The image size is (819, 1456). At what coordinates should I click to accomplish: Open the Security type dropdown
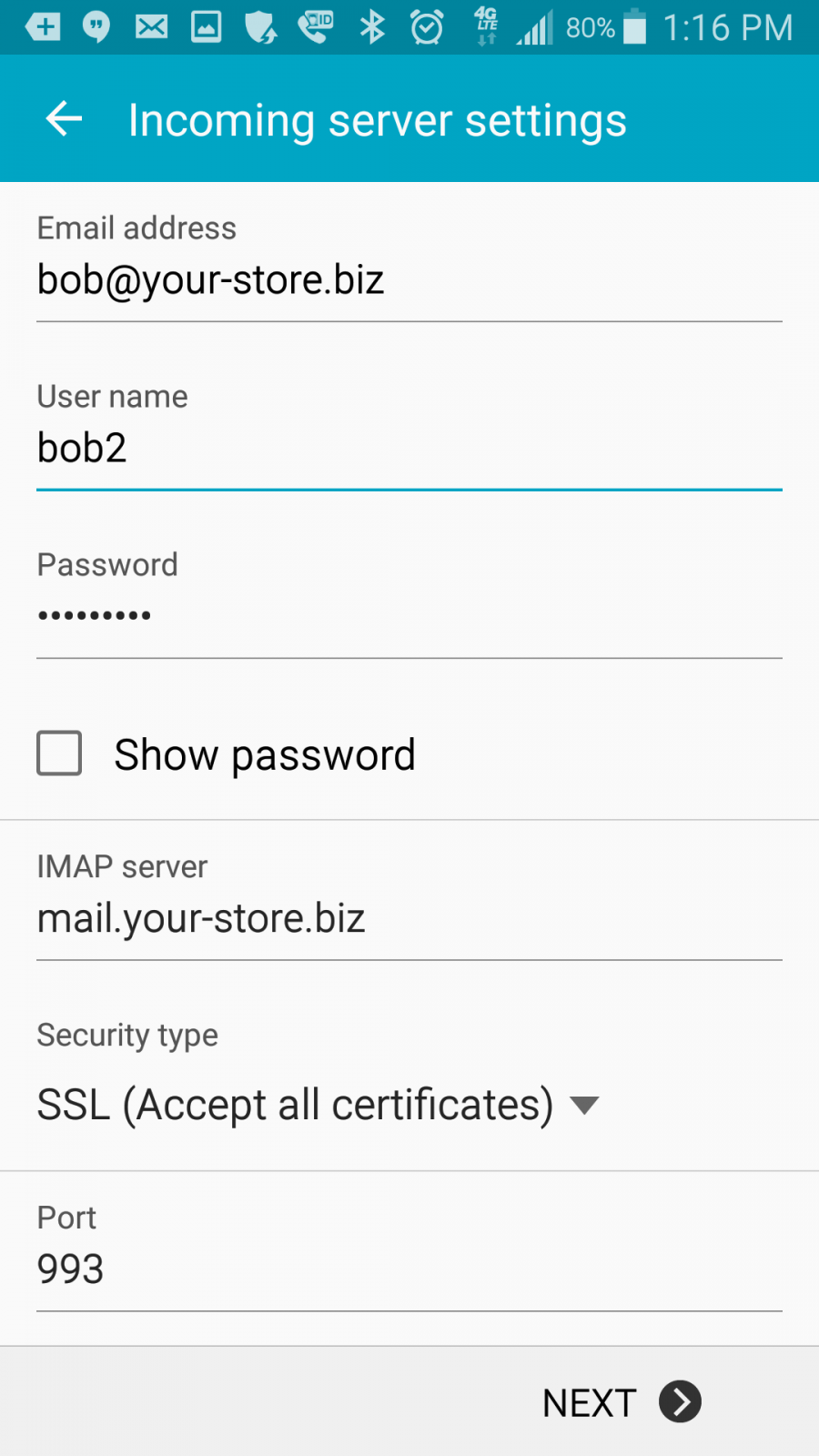[x=318, y=1105]
